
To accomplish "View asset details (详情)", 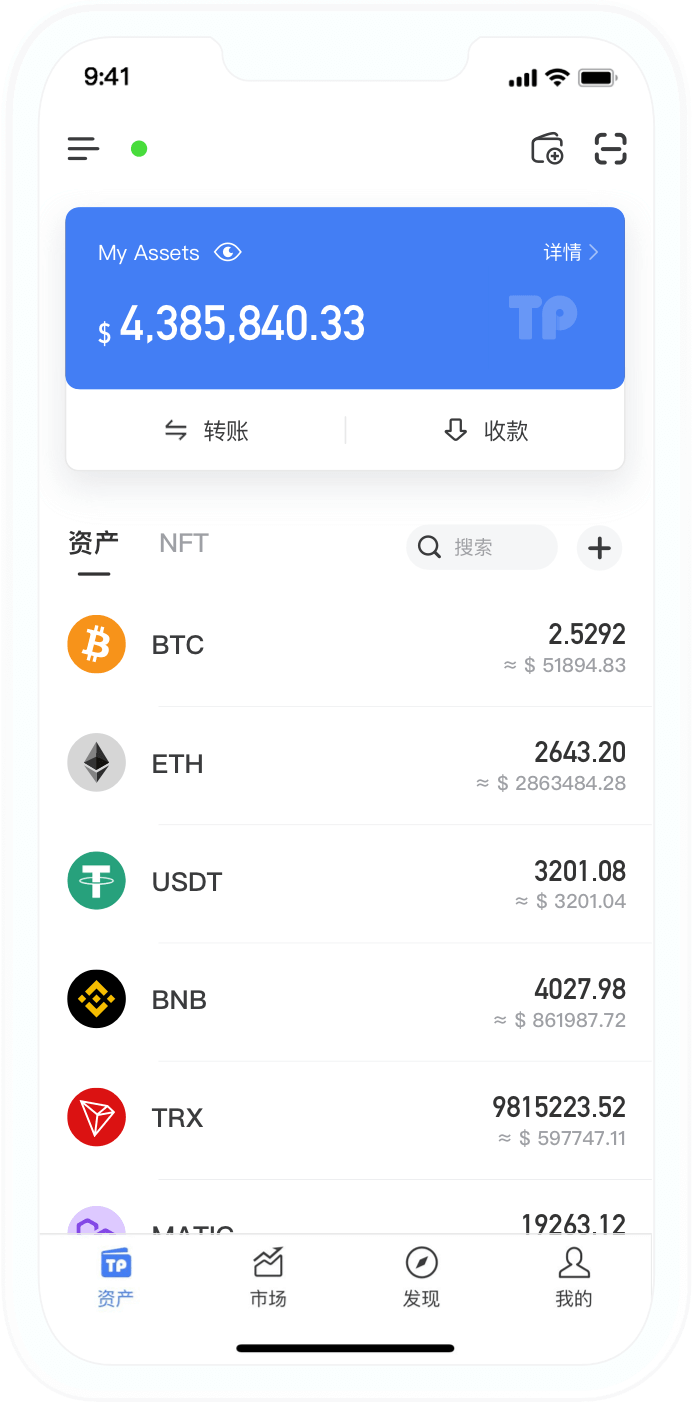I will tap(570, 253).
